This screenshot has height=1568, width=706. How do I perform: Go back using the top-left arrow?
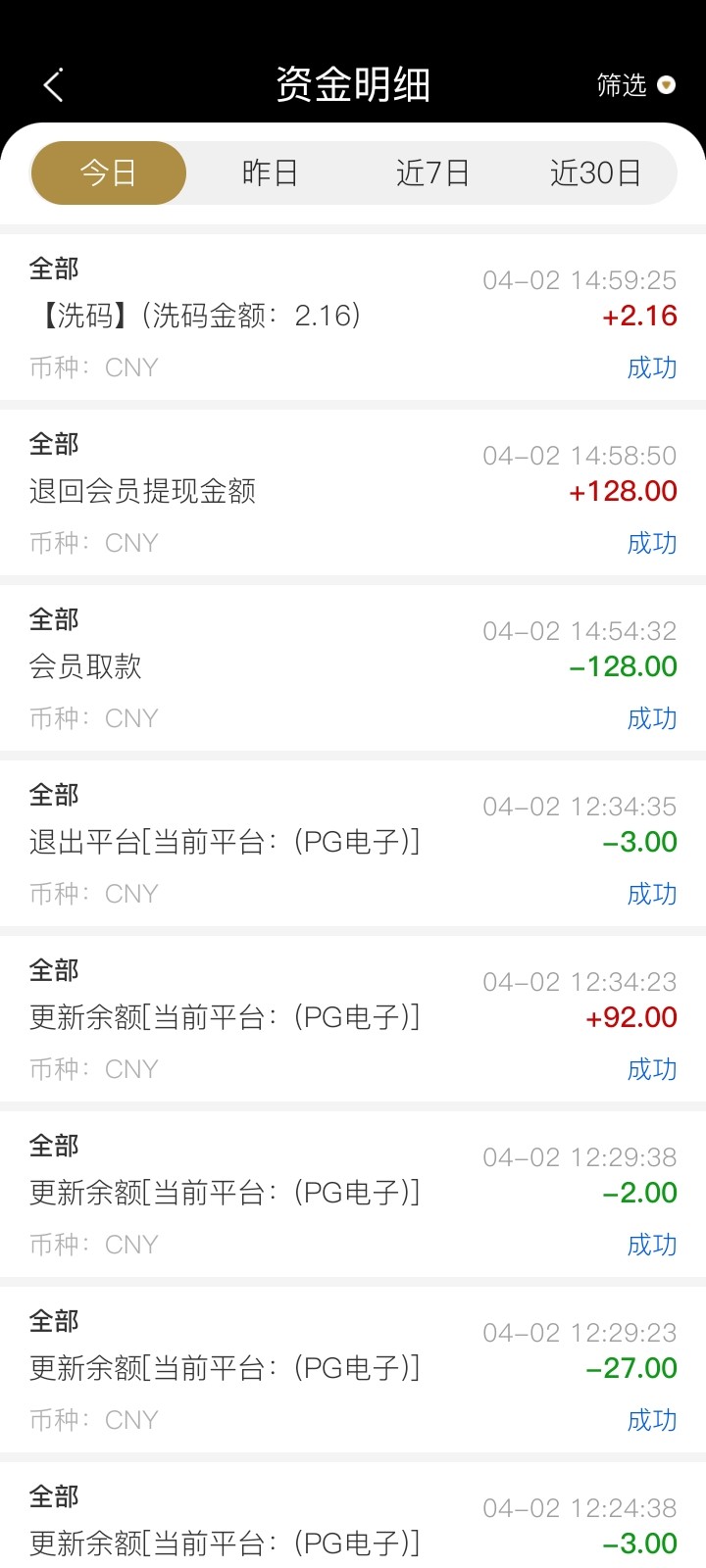(x=54, y=85)
